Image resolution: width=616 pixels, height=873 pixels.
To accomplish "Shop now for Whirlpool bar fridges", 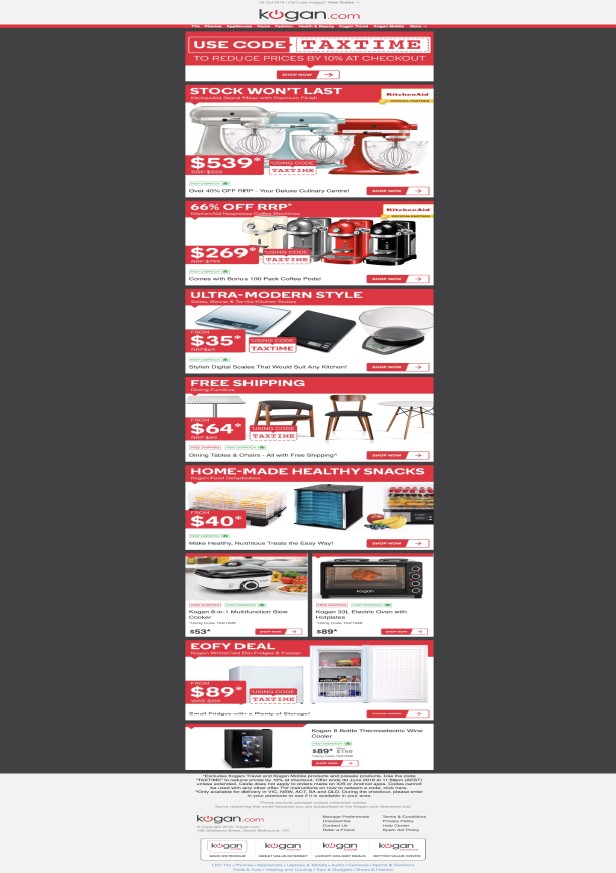I will (x=398, y=714).
